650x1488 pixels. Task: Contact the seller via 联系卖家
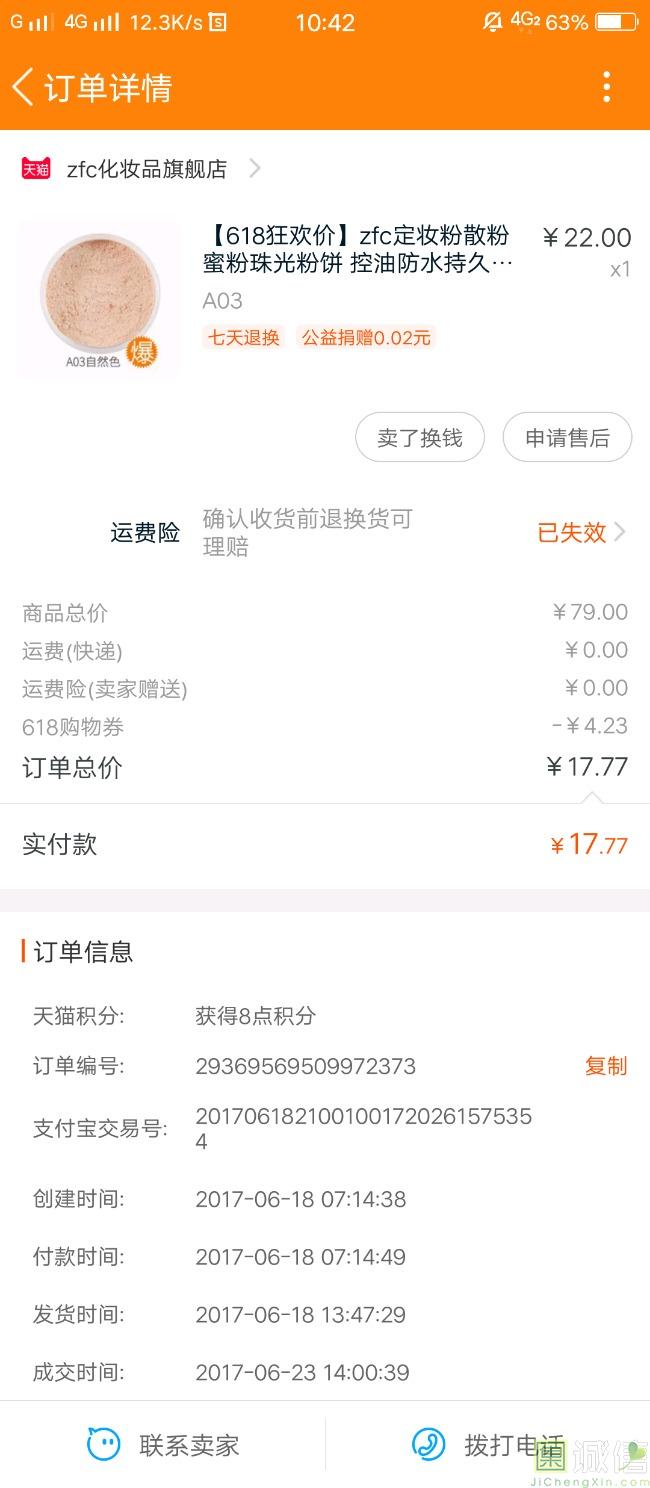coord(163,1445)
